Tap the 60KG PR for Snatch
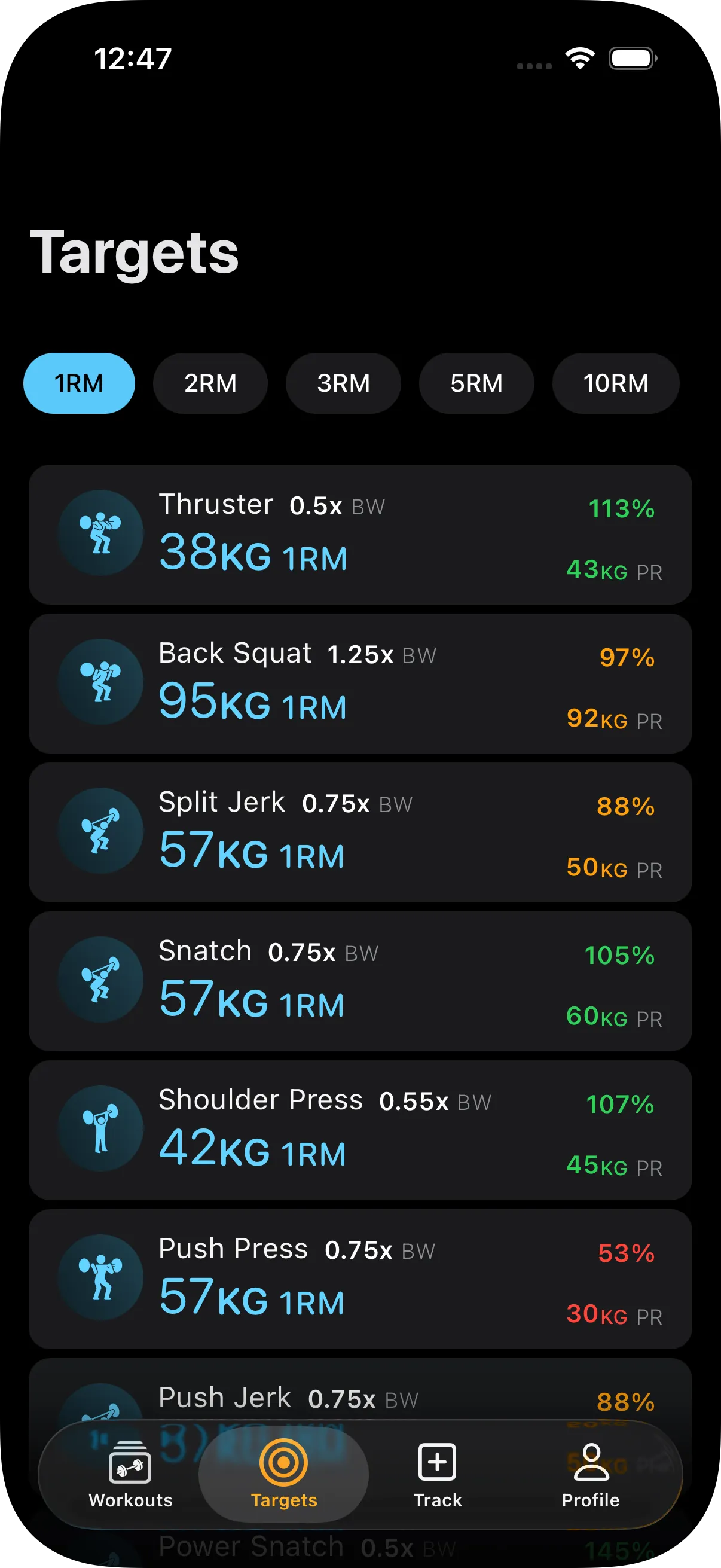 615,1018
